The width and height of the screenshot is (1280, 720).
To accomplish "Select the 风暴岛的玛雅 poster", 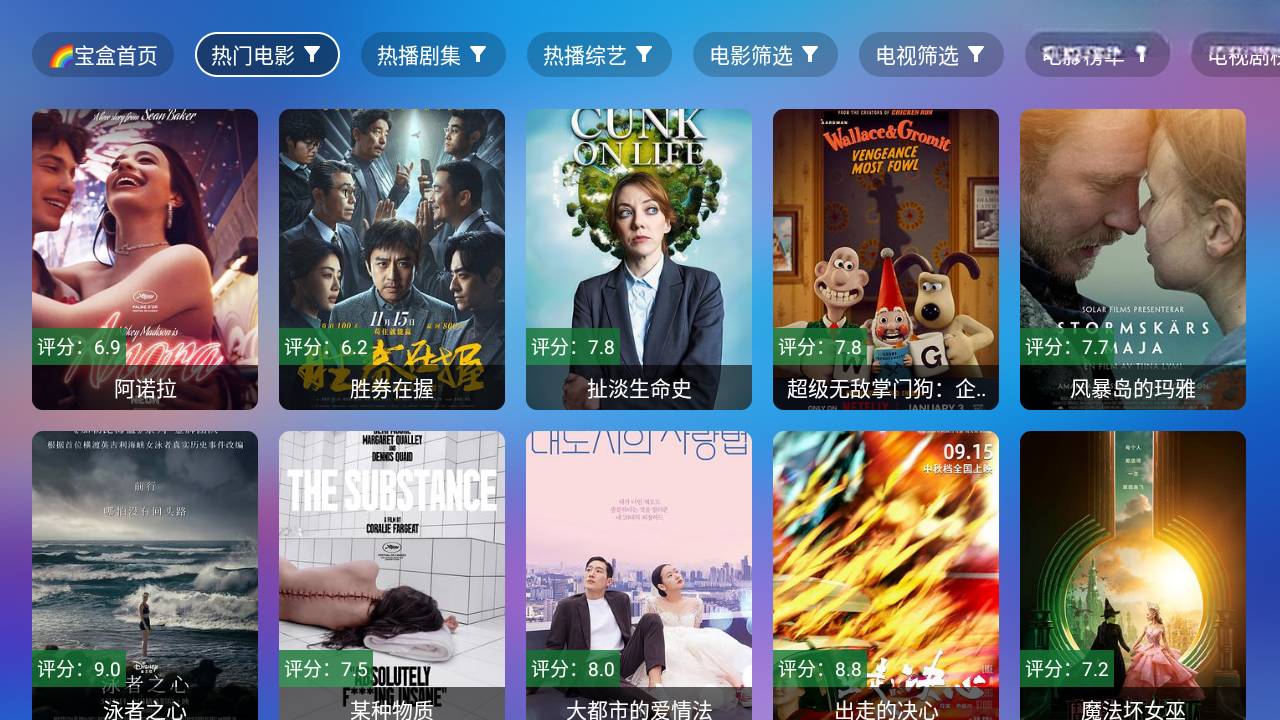I will [x=1133, y=259].
